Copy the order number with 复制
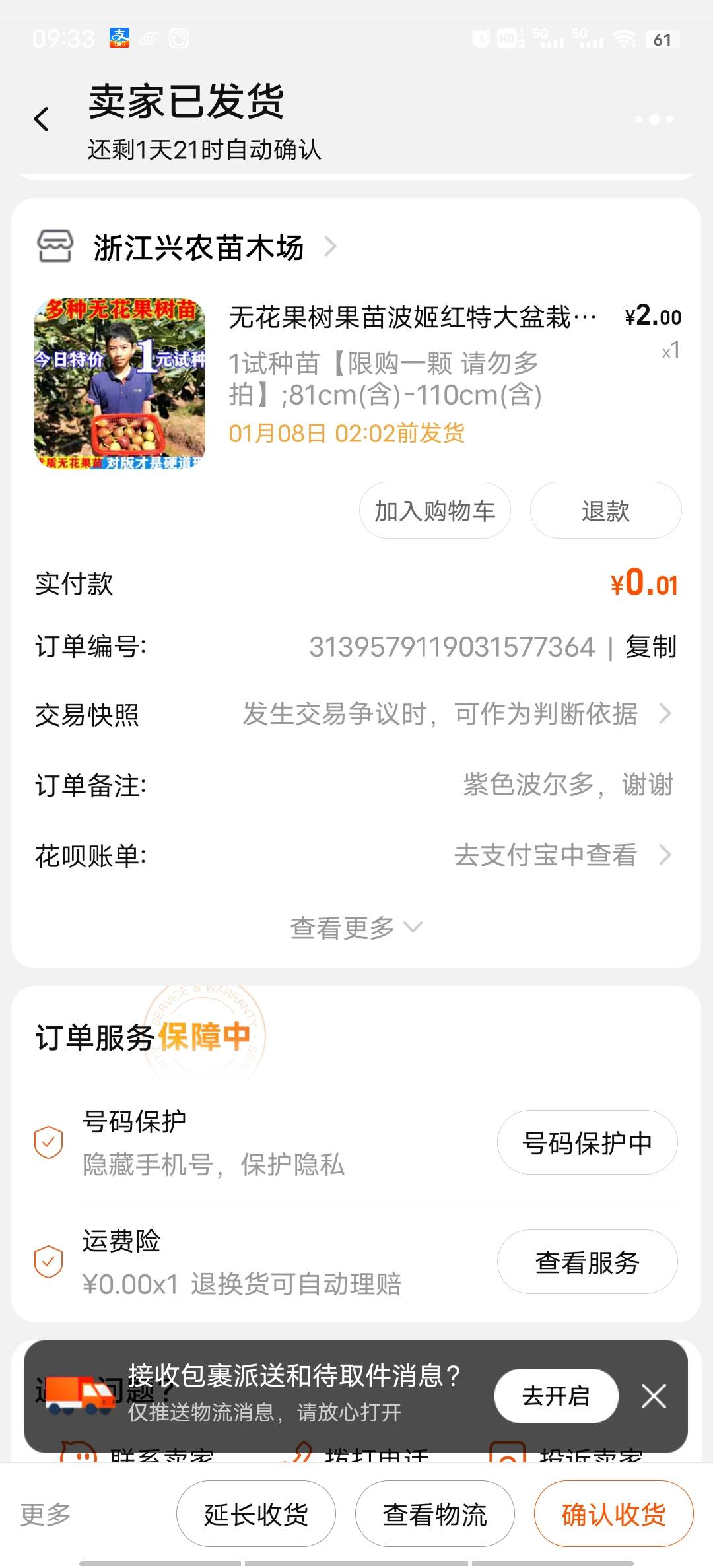Screen dimensions: 713x1568 tap(651, 647)
